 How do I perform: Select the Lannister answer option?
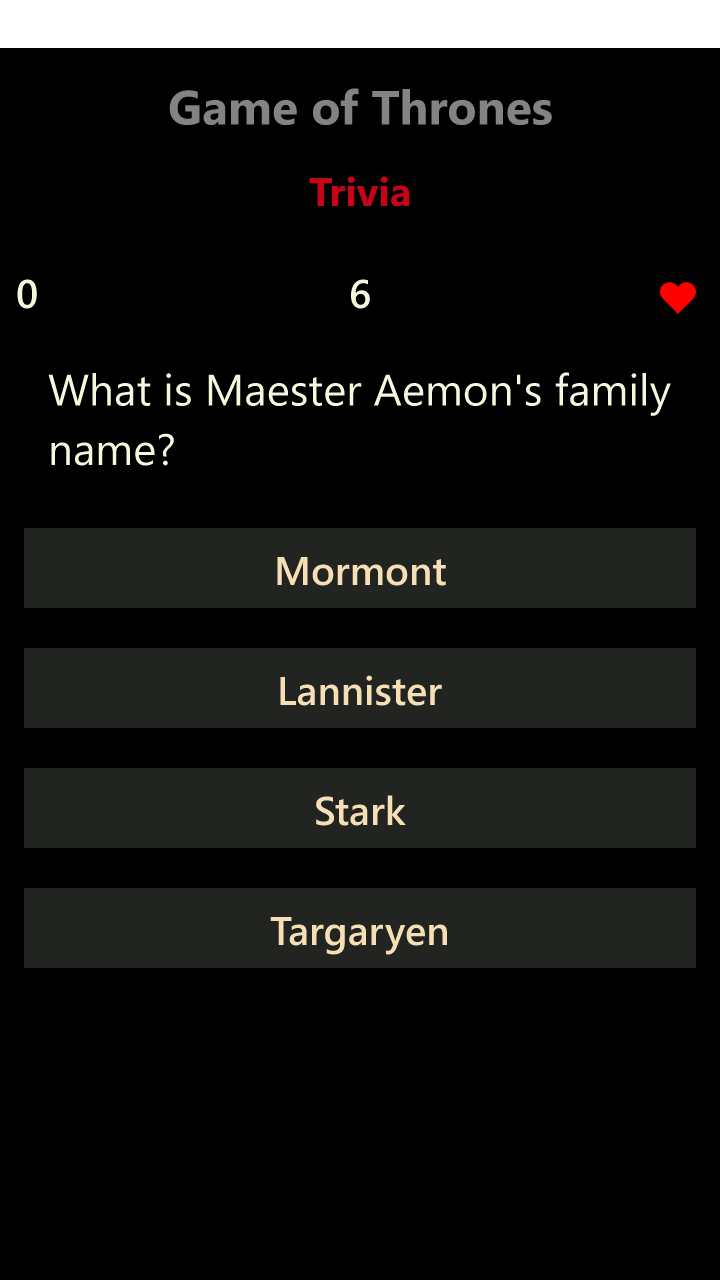[x=360, y=688]
